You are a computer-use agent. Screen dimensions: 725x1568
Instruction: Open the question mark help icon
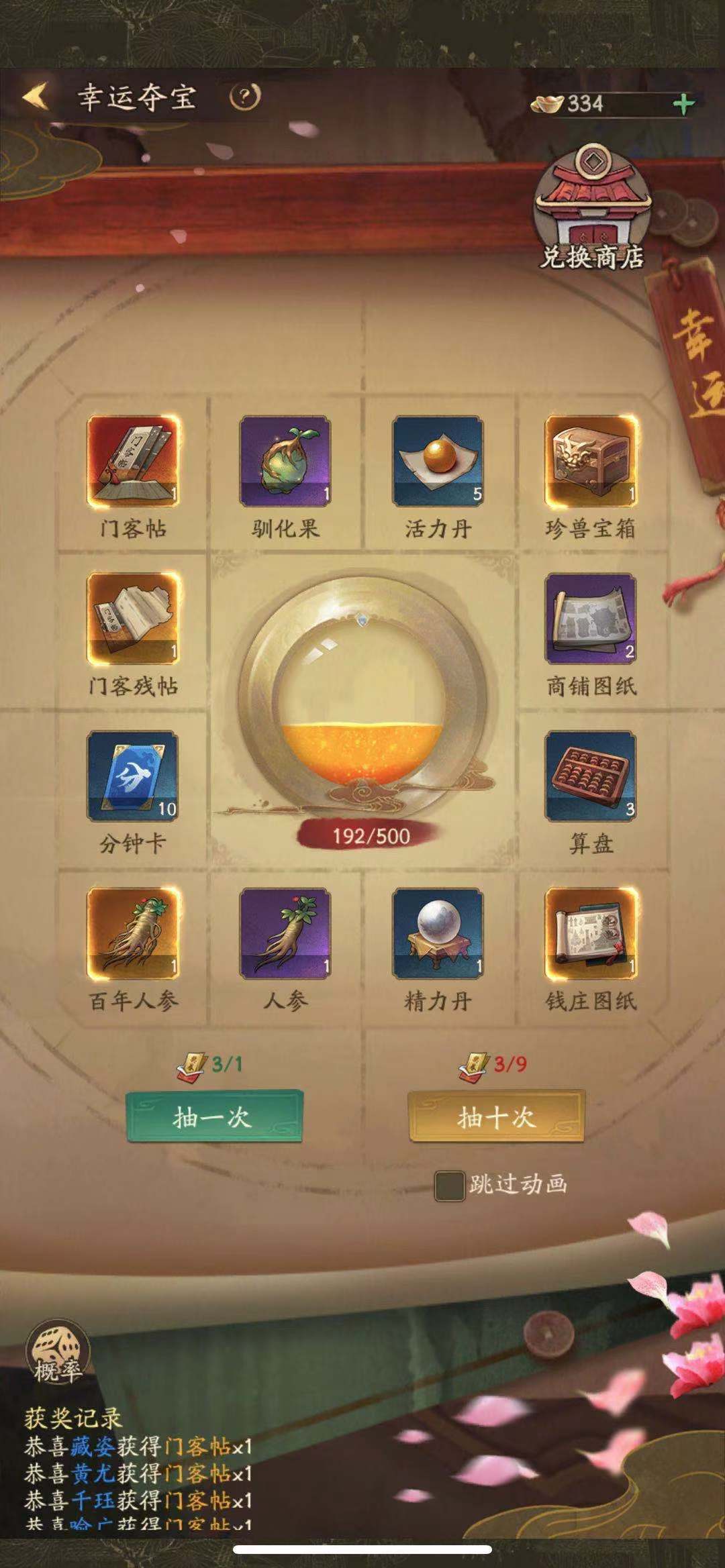[x=245, y=97]
